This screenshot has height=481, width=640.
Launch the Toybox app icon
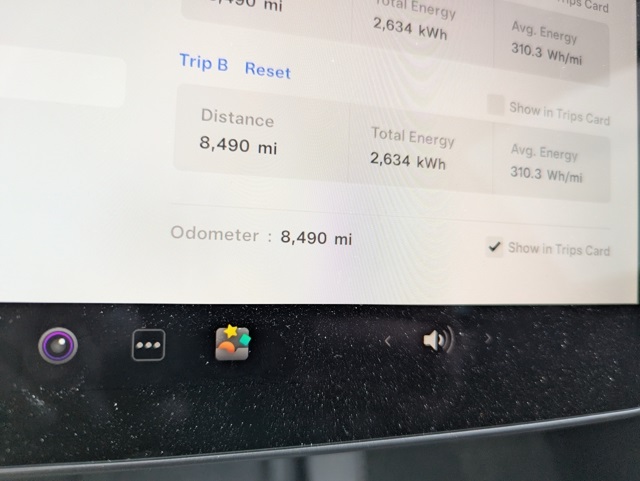233,344
